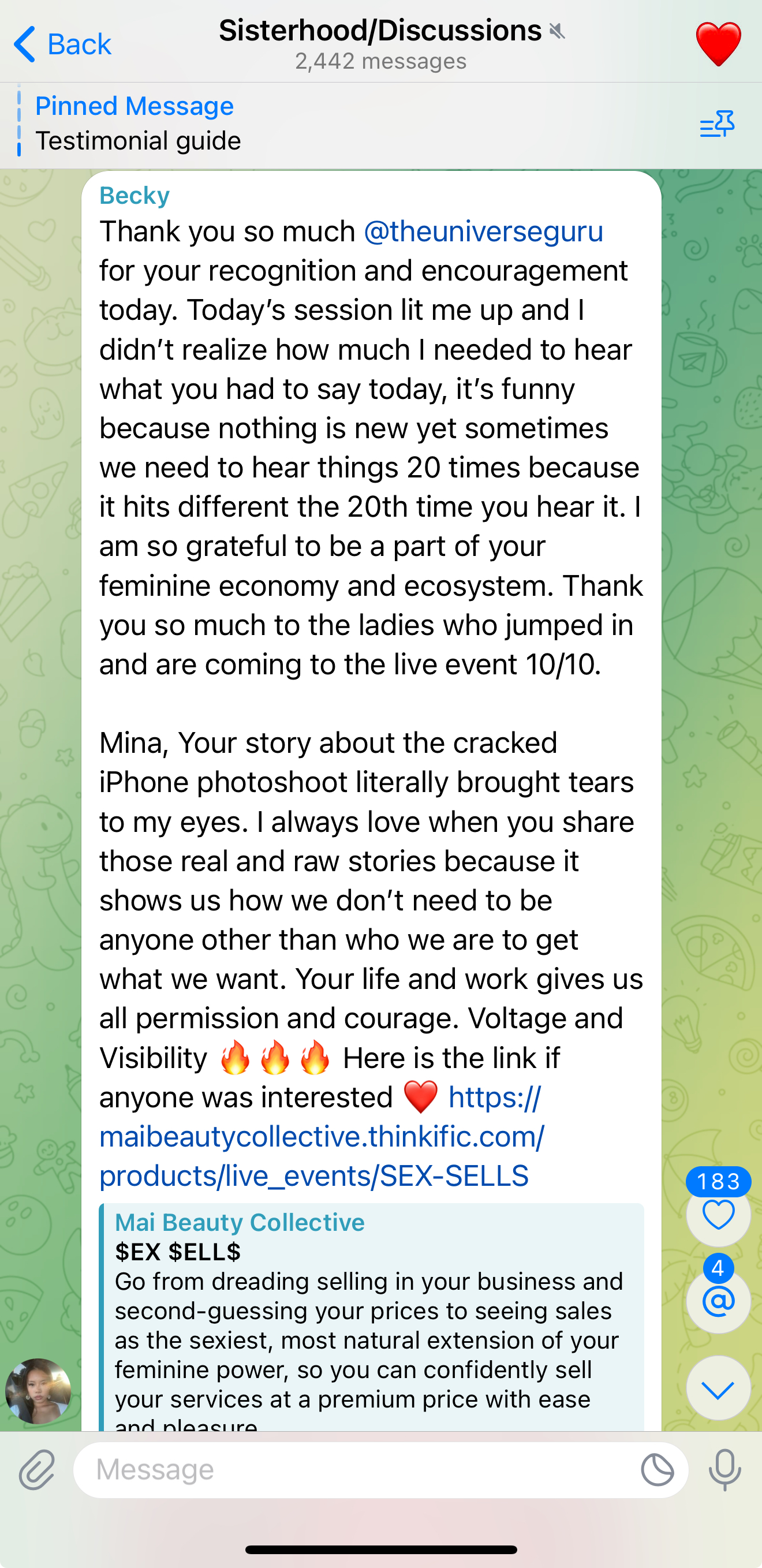Record a voice message
762x1568 pixels.
tap(725, 1470)
